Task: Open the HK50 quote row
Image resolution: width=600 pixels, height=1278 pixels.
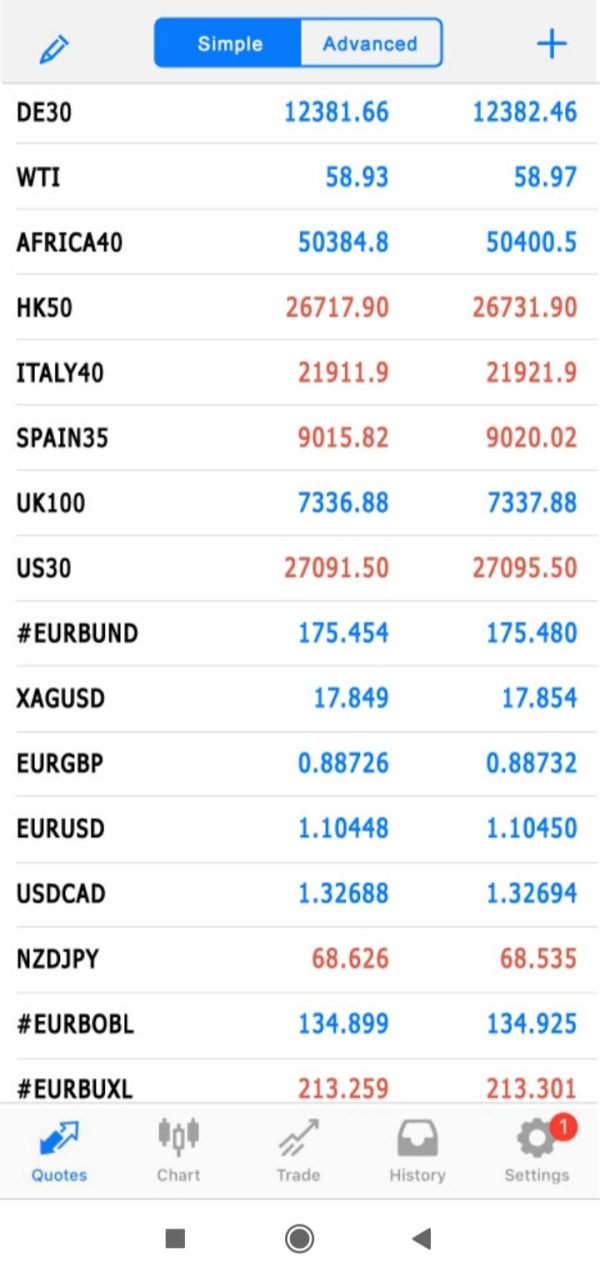Action: pyautogui.click(x=300, y=307)
